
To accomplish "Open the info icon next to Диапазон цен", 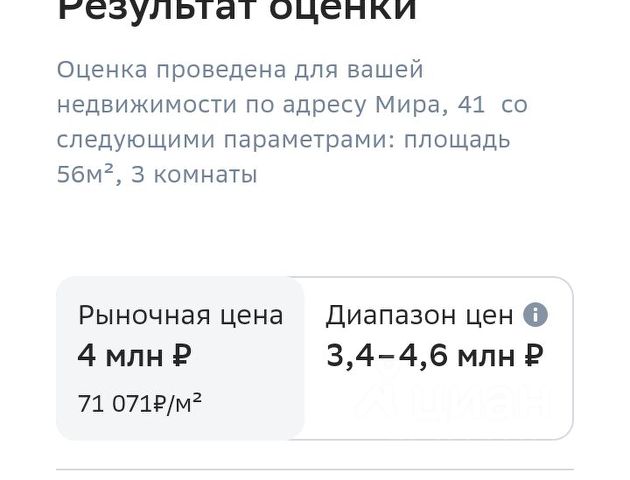I will pos(536,315).
